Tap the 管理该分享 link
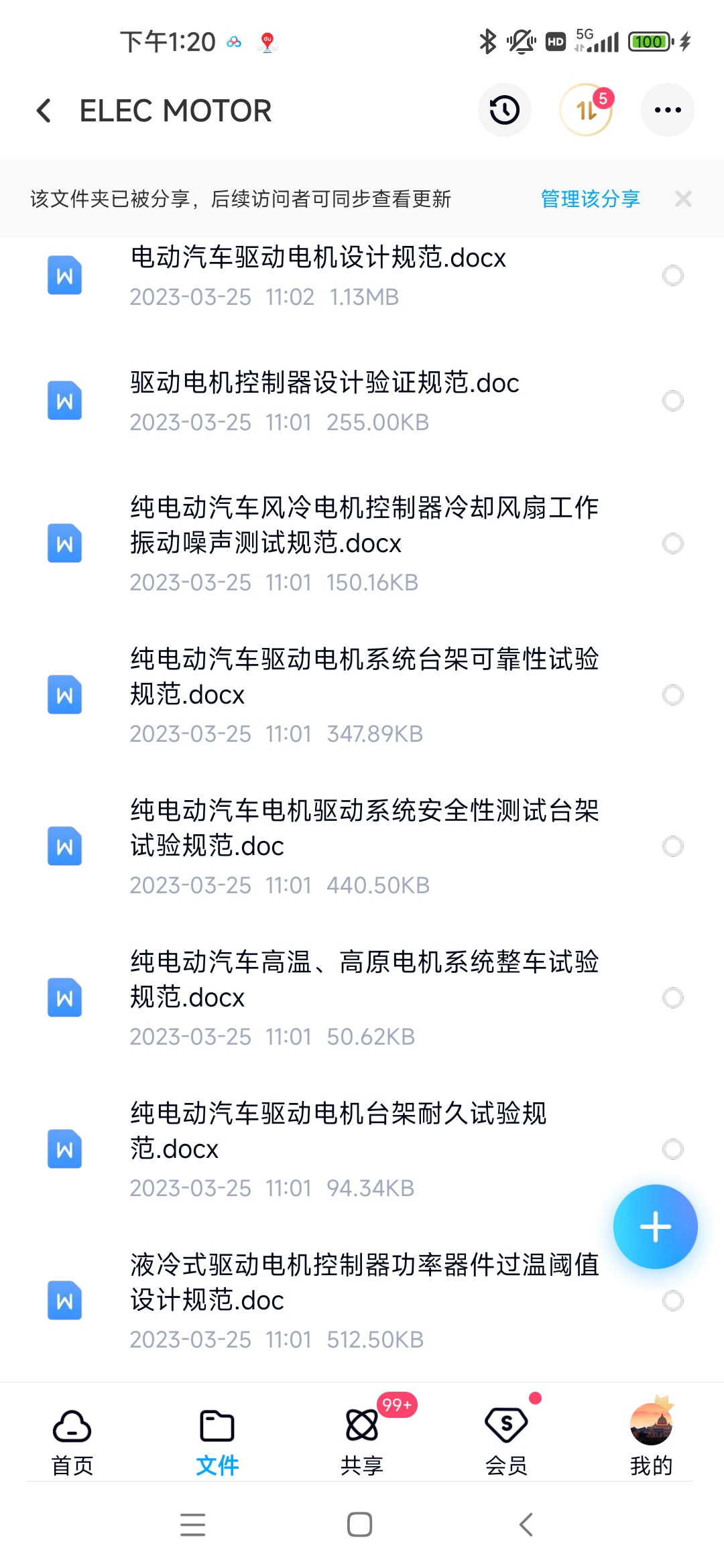This screenshot has width=724, height=1568. point(590,199)
